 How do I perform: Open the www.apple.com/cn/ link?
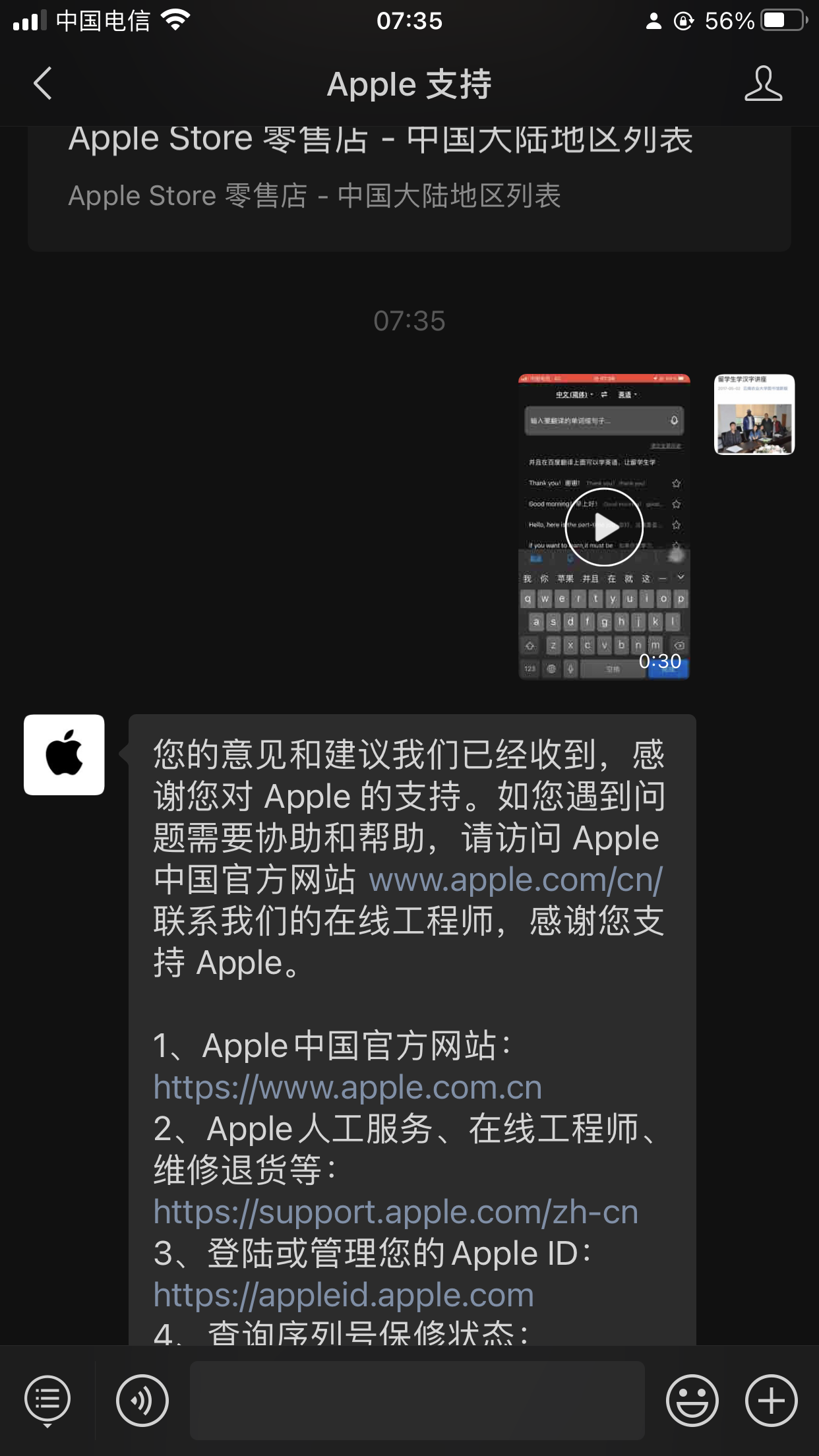(x=515, y=880)
